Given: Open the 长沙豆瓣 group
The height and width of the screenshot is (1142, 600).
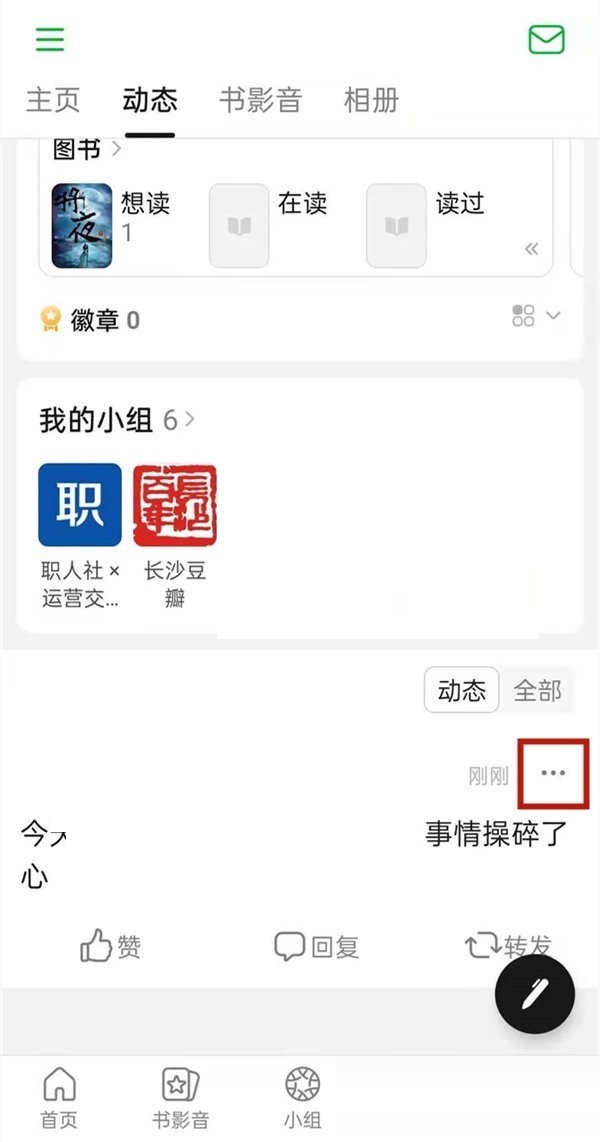Looking at the screenshot, I should coord(175,504).
